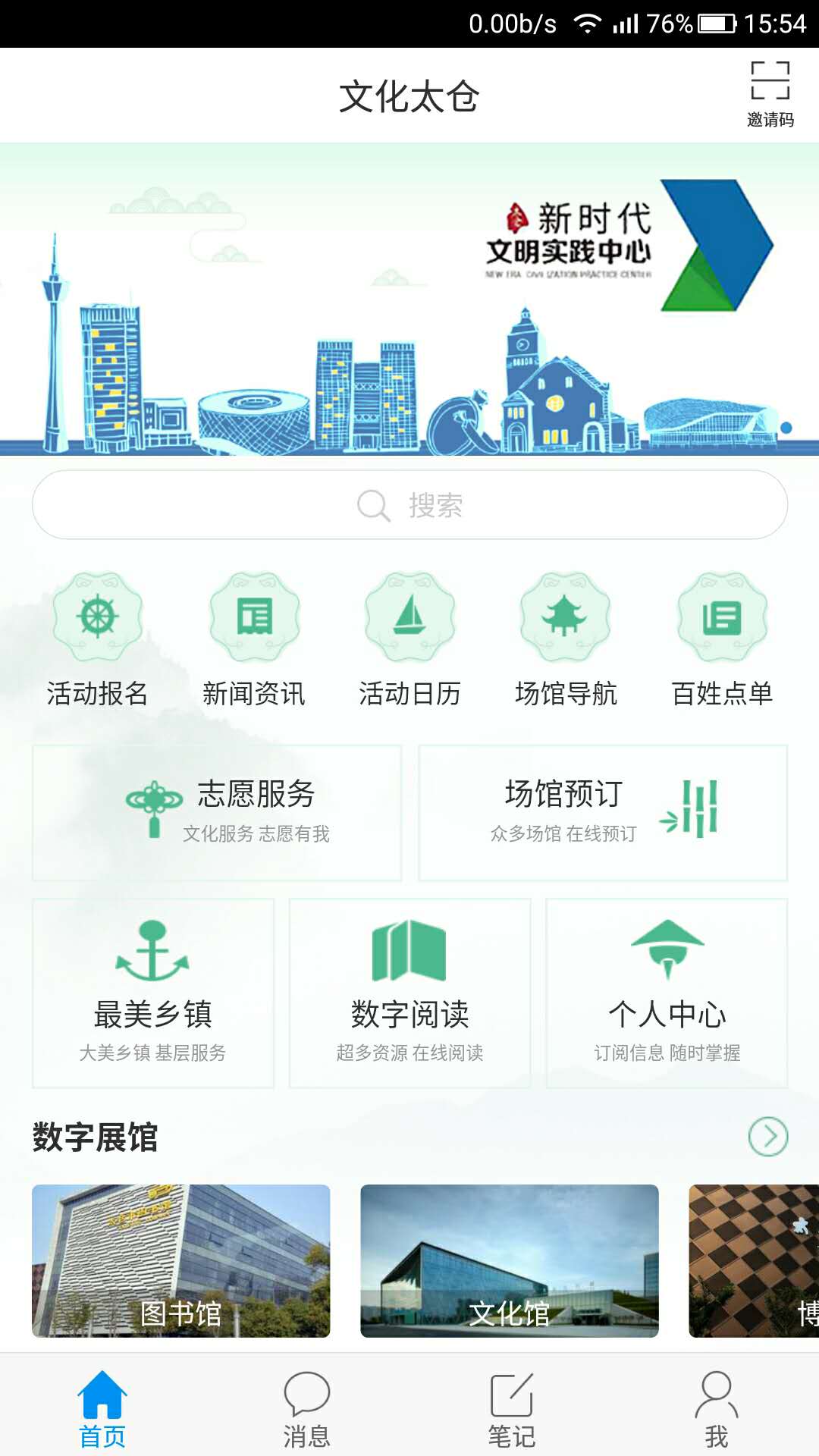
Task: Tap the 搜索 search box
Action: pyautogui.click(x=409, y=505)
